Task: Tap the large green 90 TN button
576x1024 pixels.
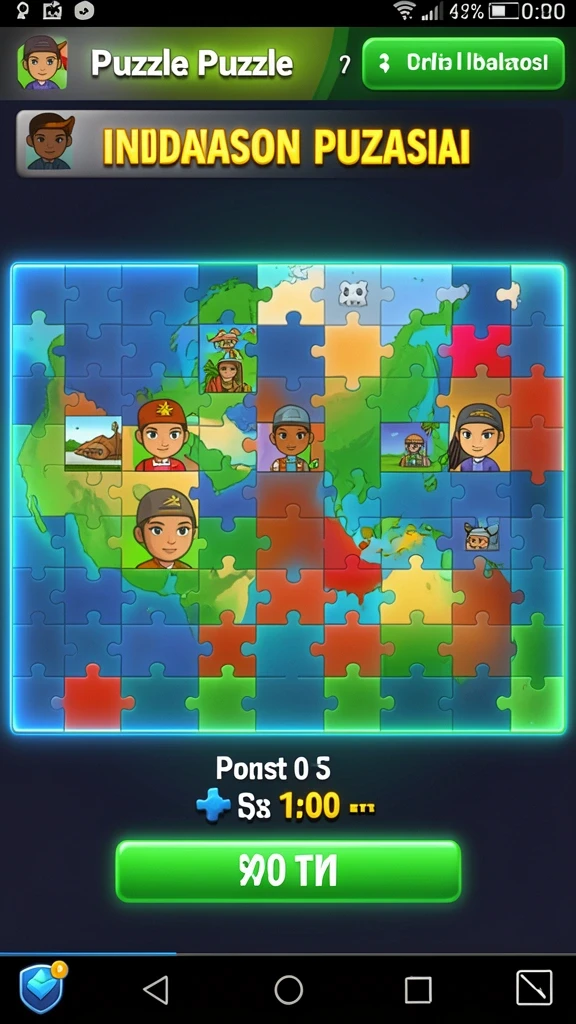Action: pos(288,871)
